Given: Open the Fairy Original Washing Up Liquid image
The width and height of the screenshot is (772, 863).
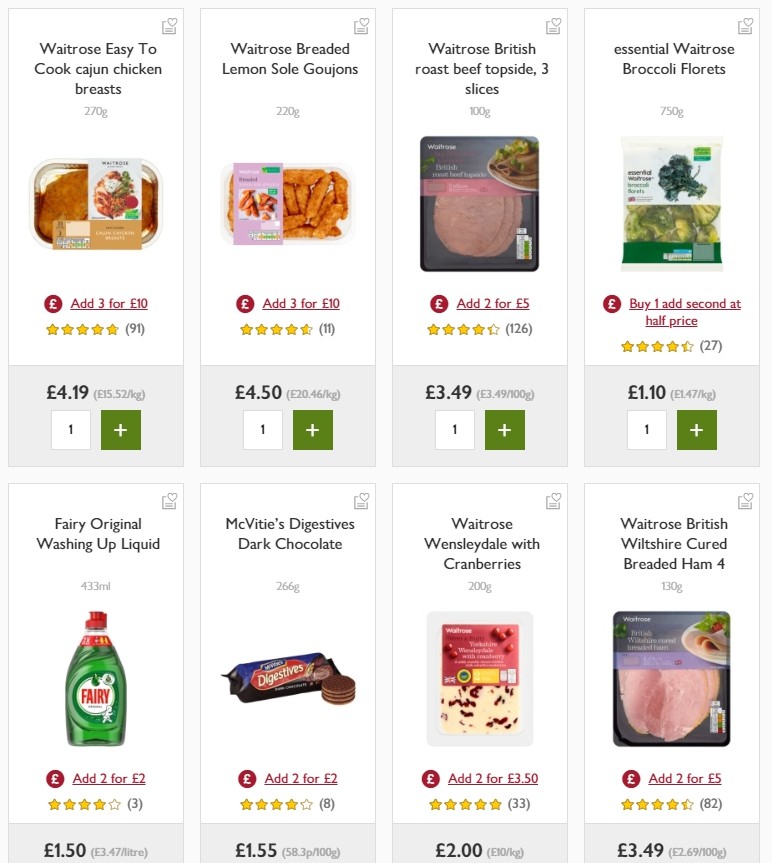Looking at the screenshot, I should coord(95,678).
